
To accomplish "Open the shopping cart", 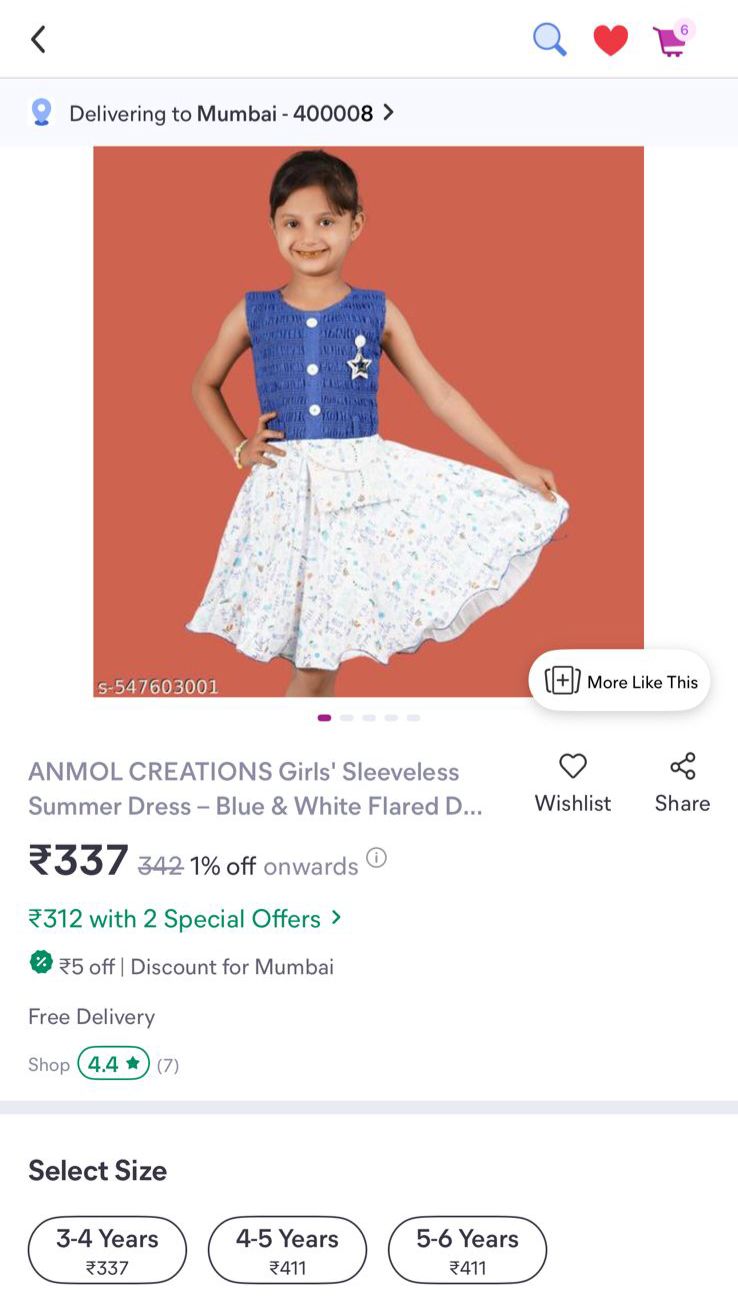I will click(x=670, y=40).
